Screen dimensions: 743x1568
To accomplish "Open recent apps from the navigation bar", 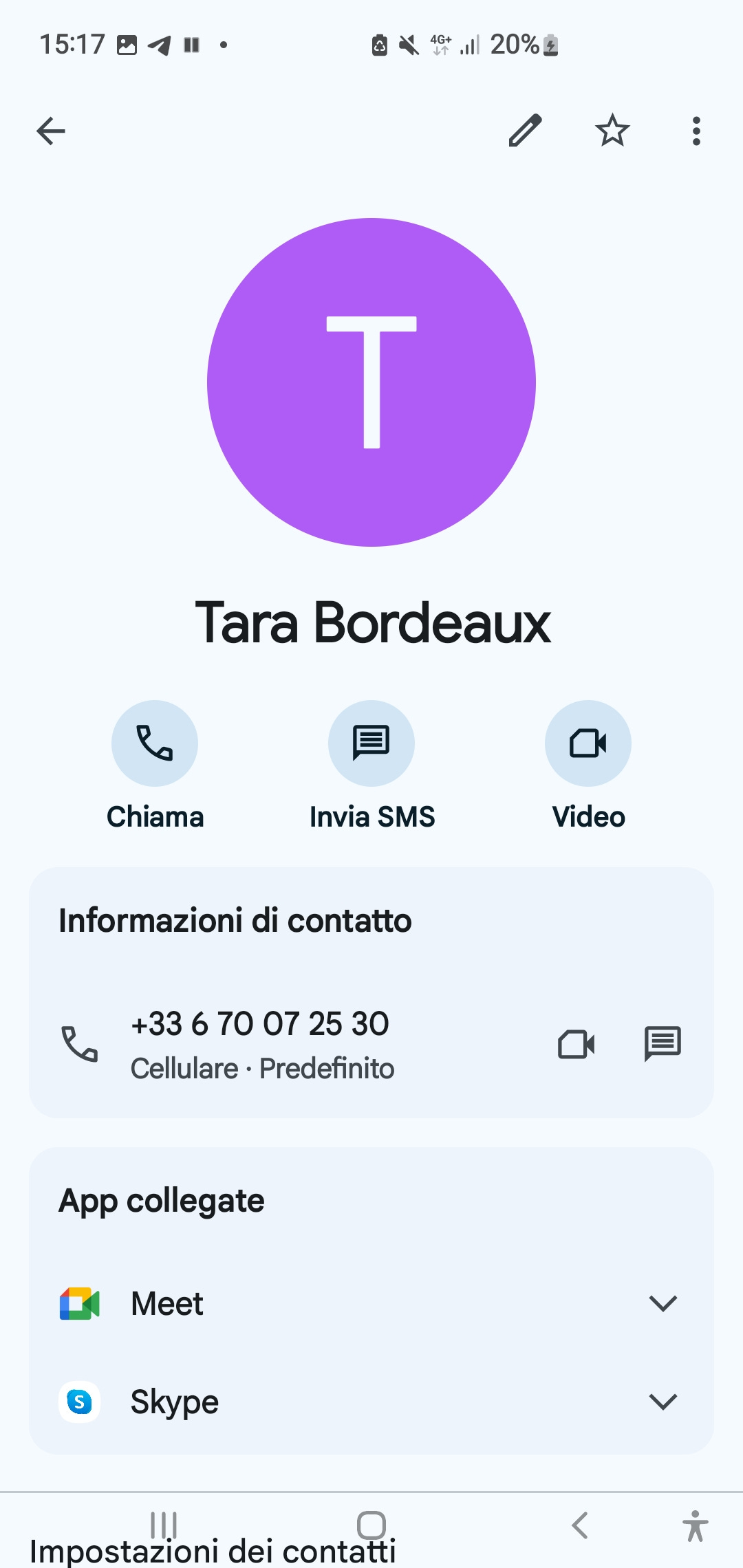I will (x=164, y=1525).
